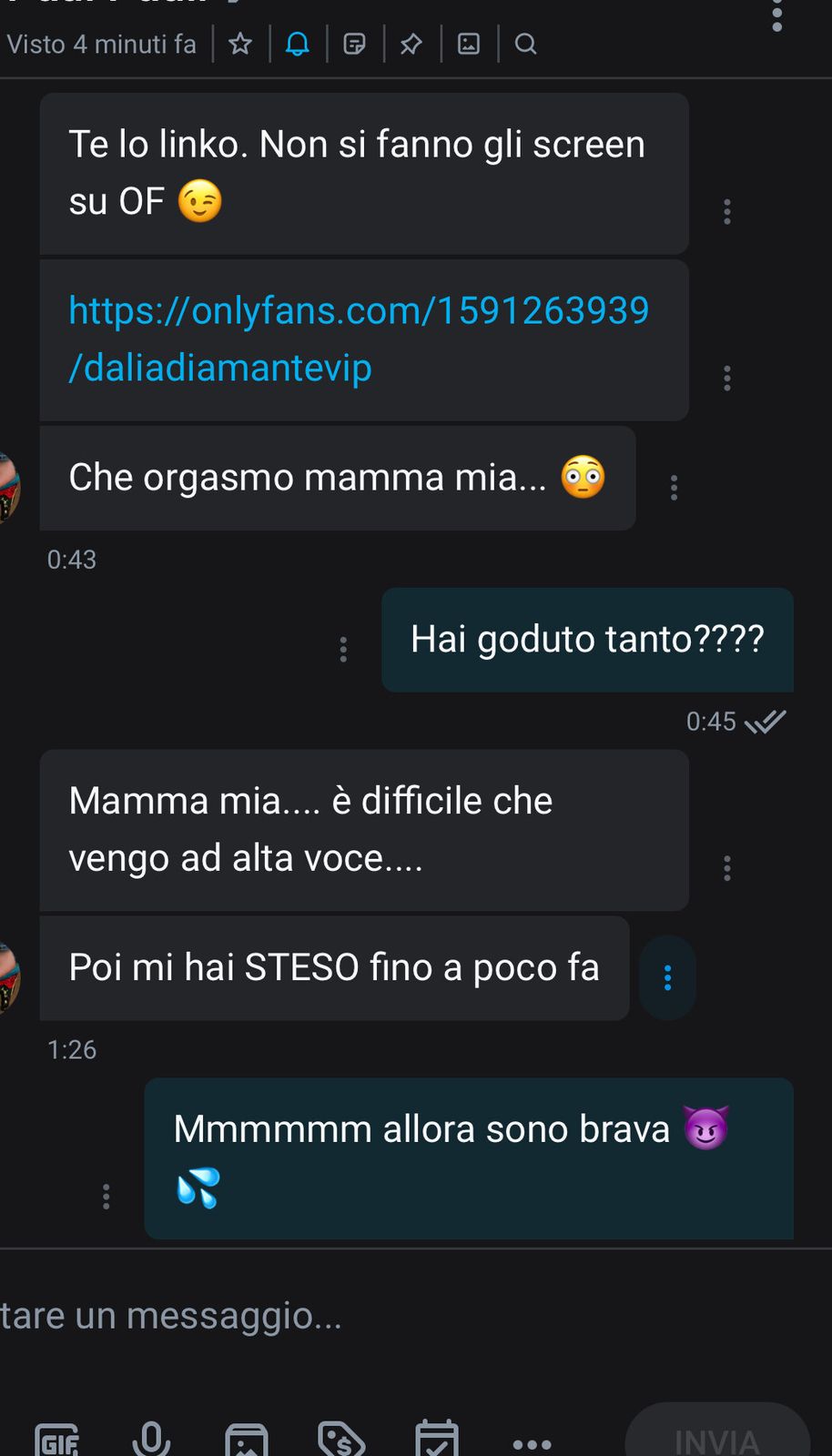
Task: Attach a photo from media library
Action: [x=247, y=1441]
